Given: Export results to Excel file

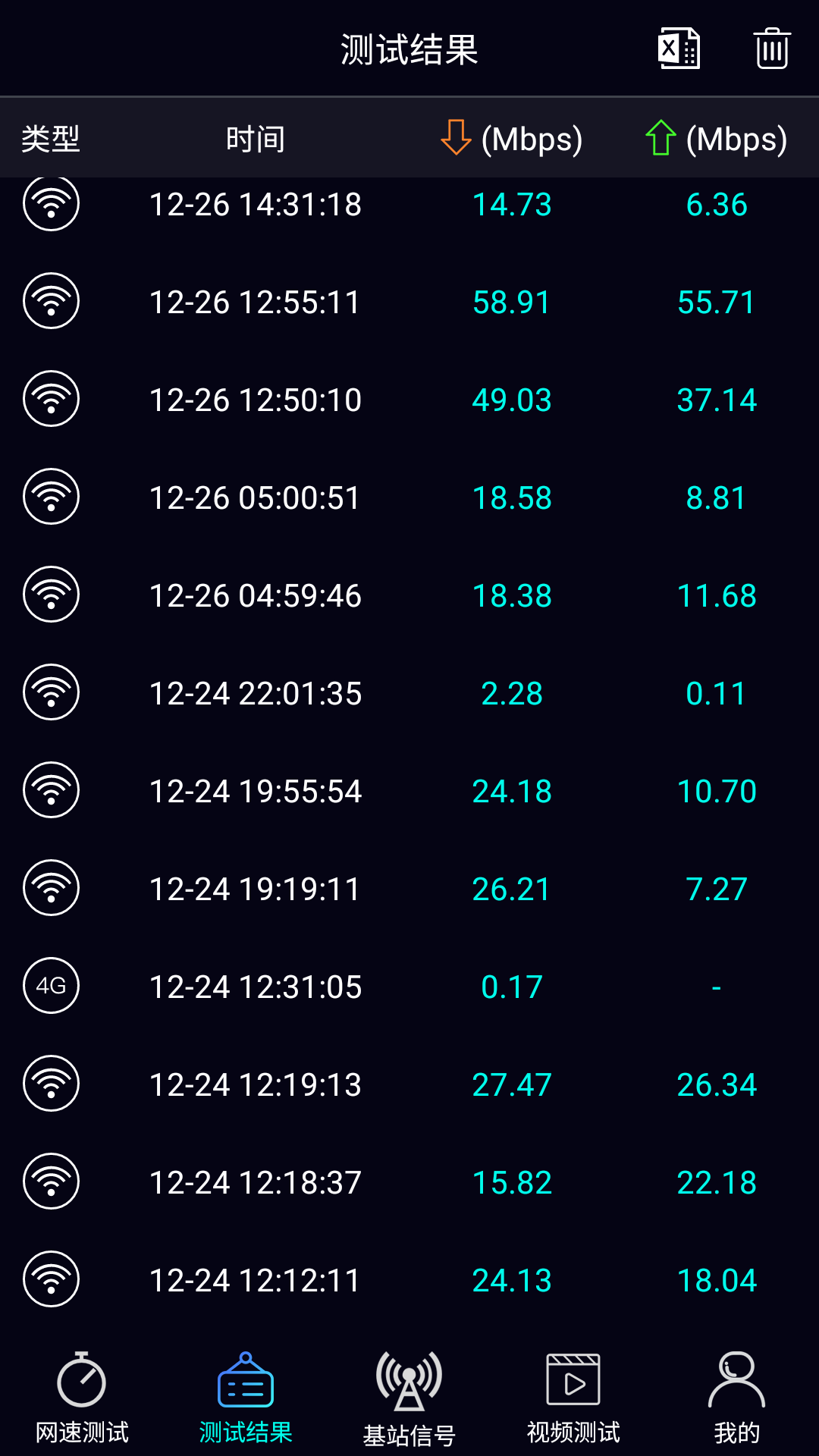Looking at the screenshot, I should pyautogui.click(x=679, y=49).
